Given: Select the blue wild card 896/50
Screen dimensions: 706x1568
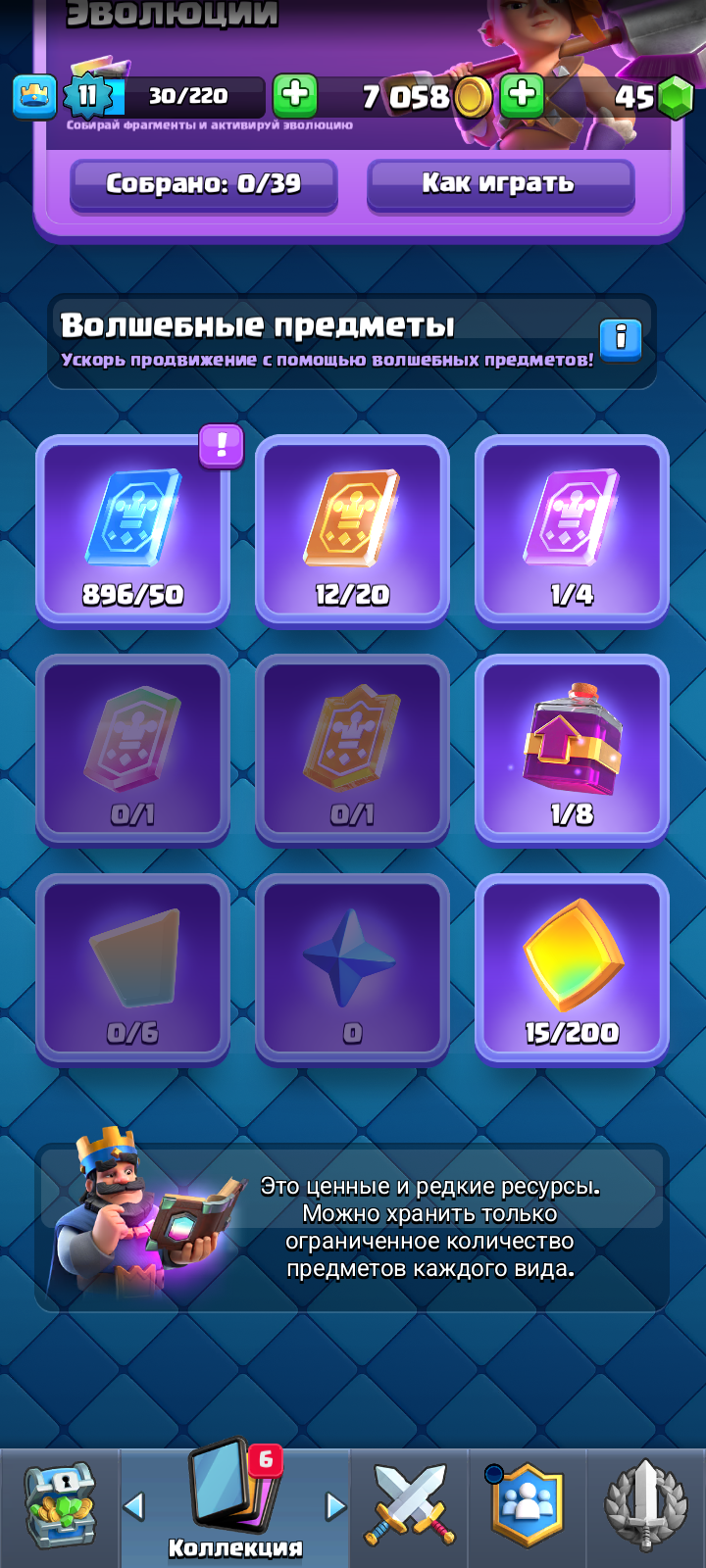Looking at the screenshot, I should pos(133,529).
